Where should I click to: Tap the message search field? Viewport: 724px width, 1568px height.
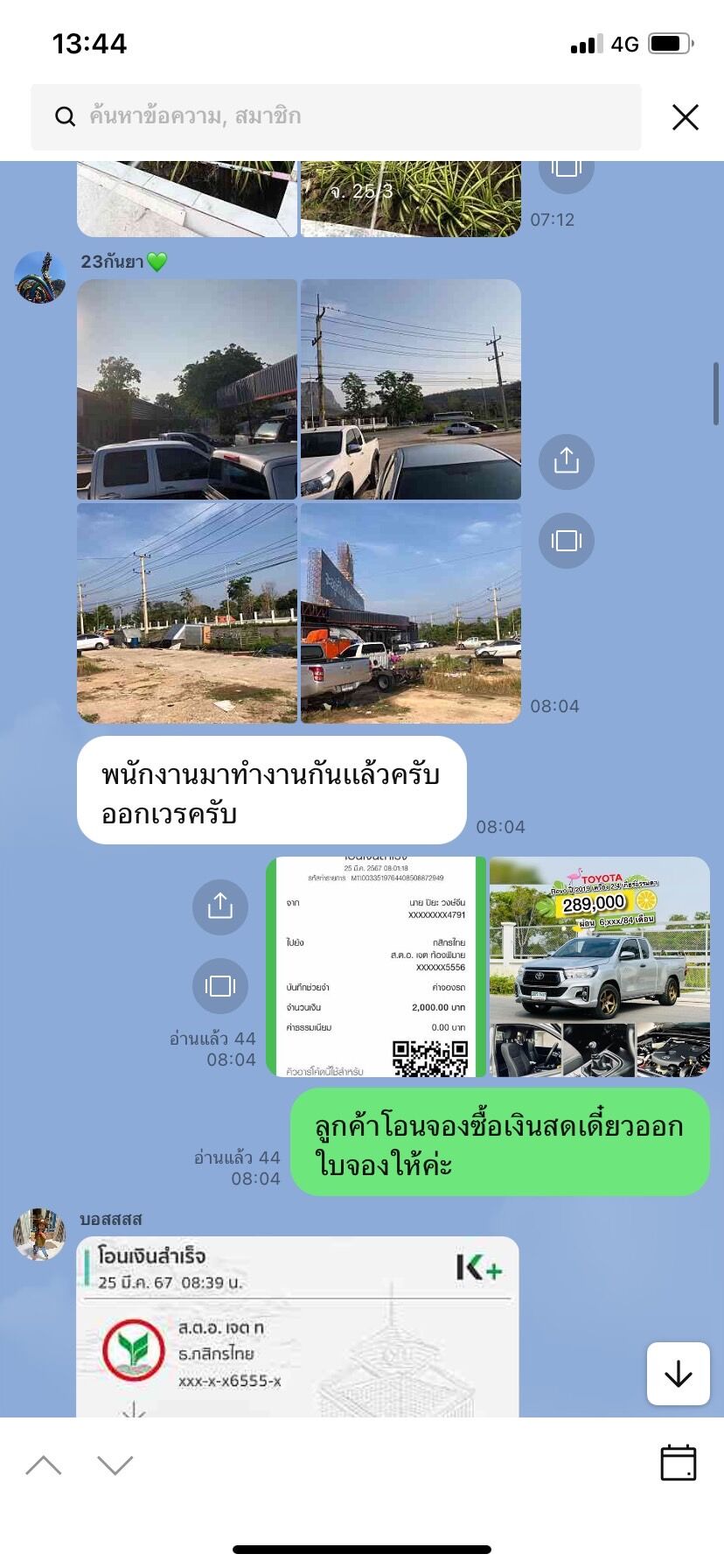point(336,116)
